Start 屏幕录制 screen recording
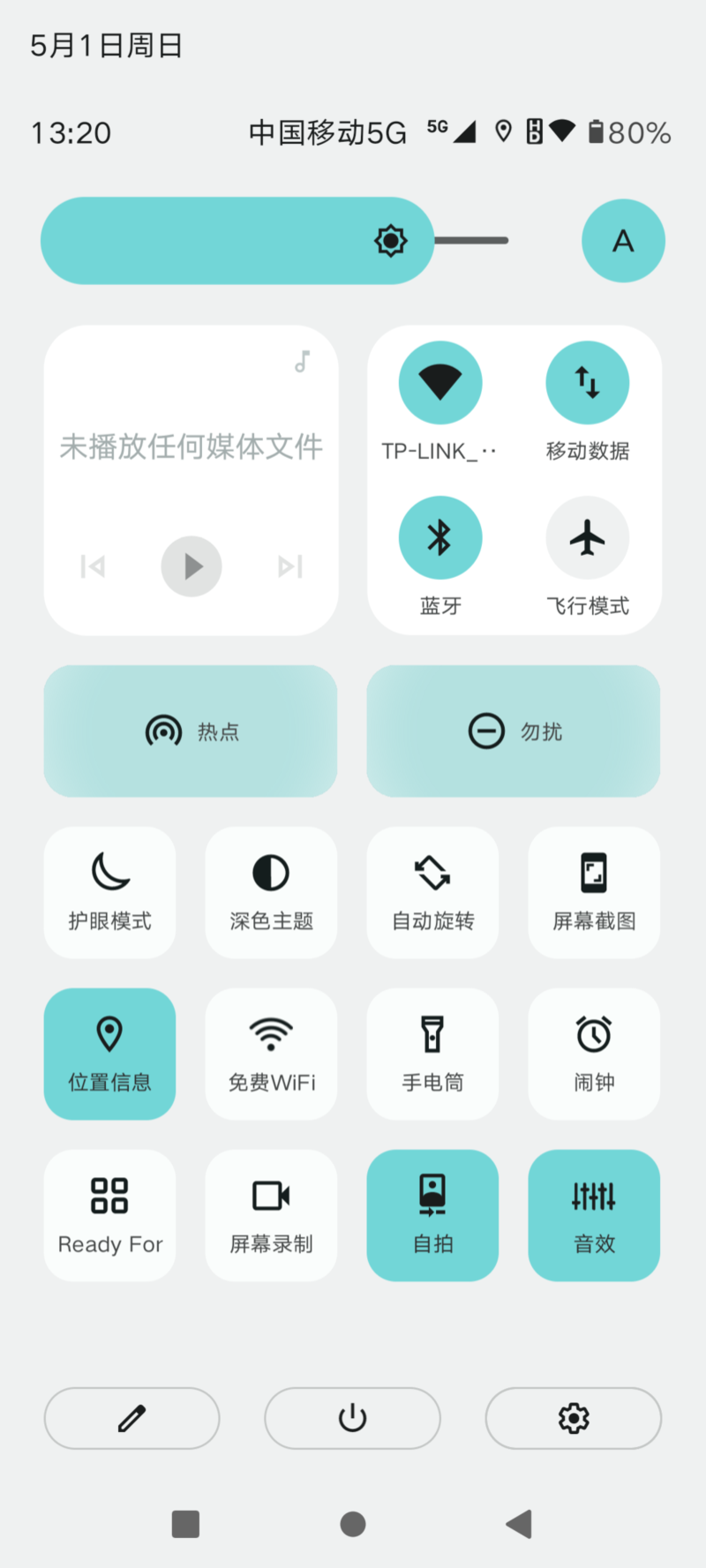Screen dimensions: 706x1568 [x=271, y=1215]
